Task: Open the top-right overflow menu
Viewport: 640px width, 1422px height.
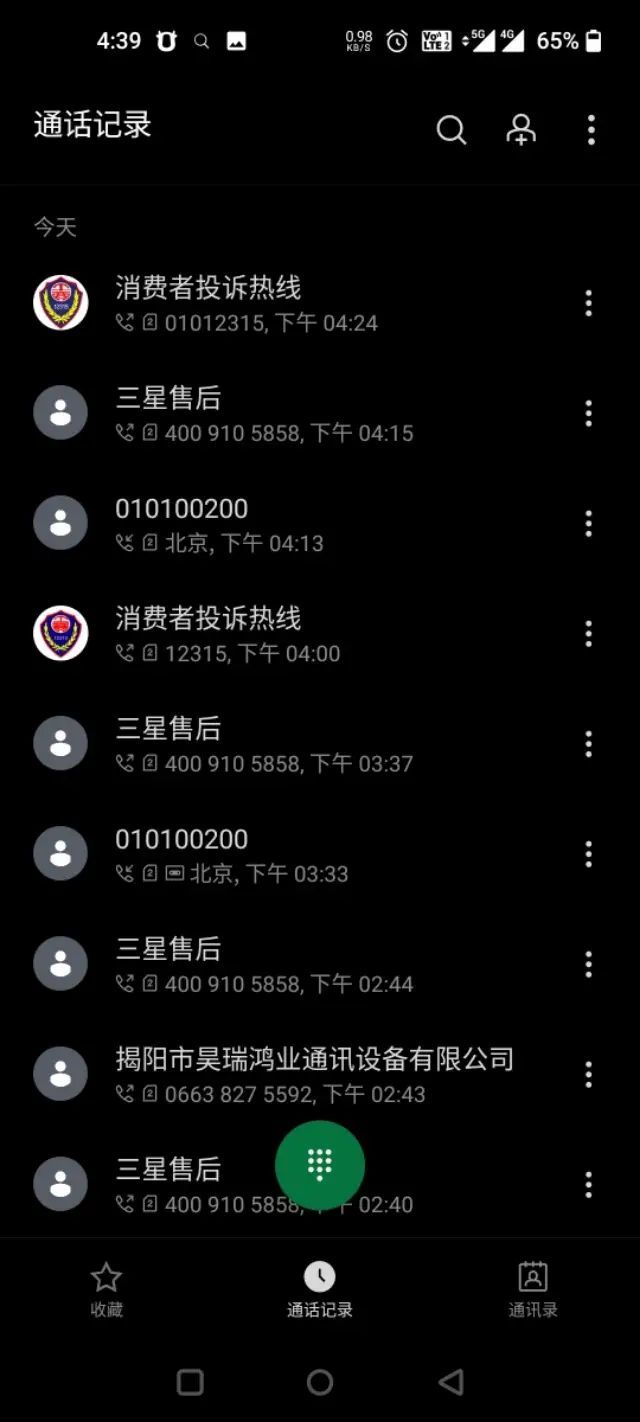Action: point(591,129)
